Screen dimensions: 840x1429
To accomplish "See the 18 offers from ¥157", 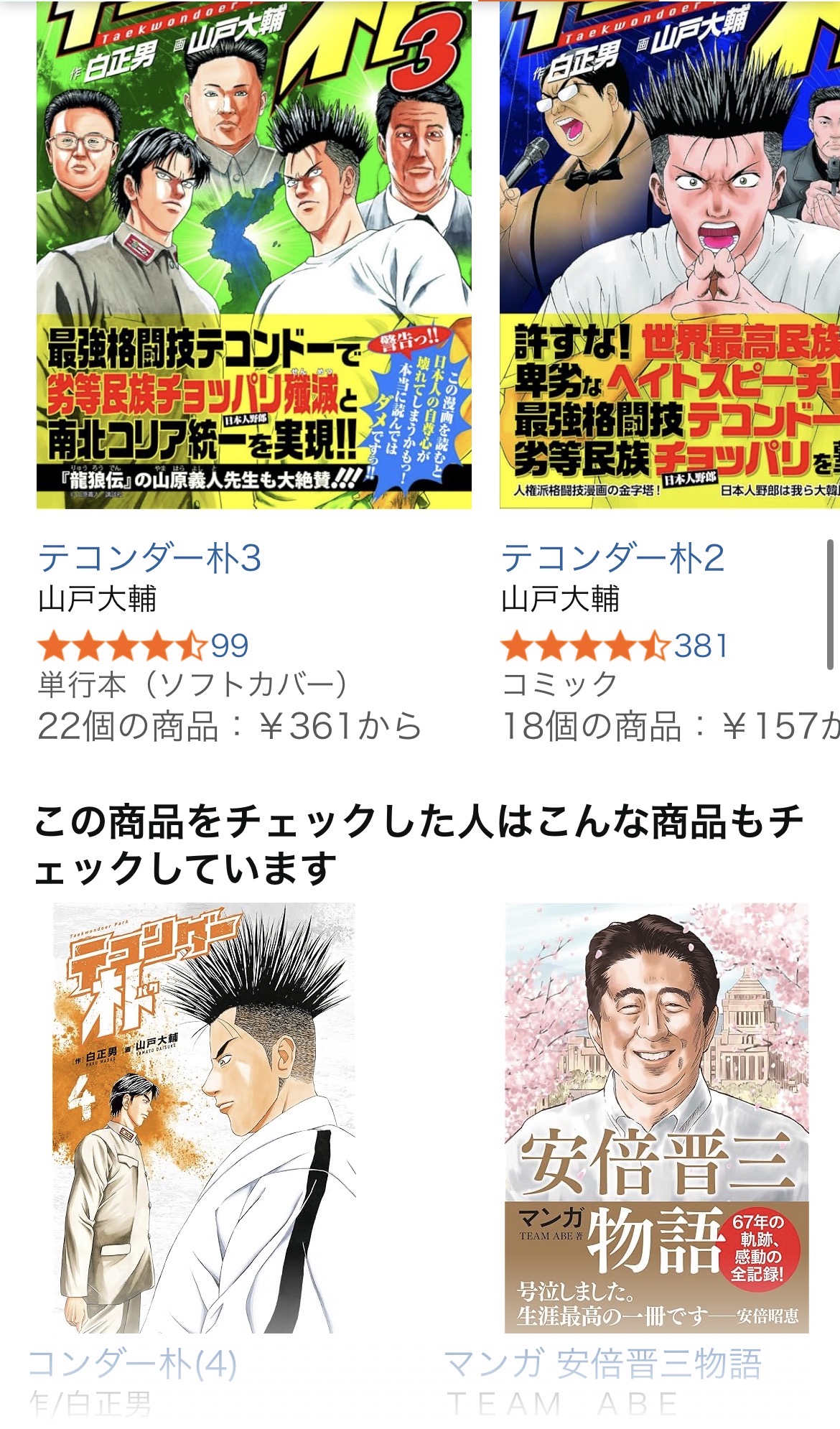I will [x=669, y=726].
